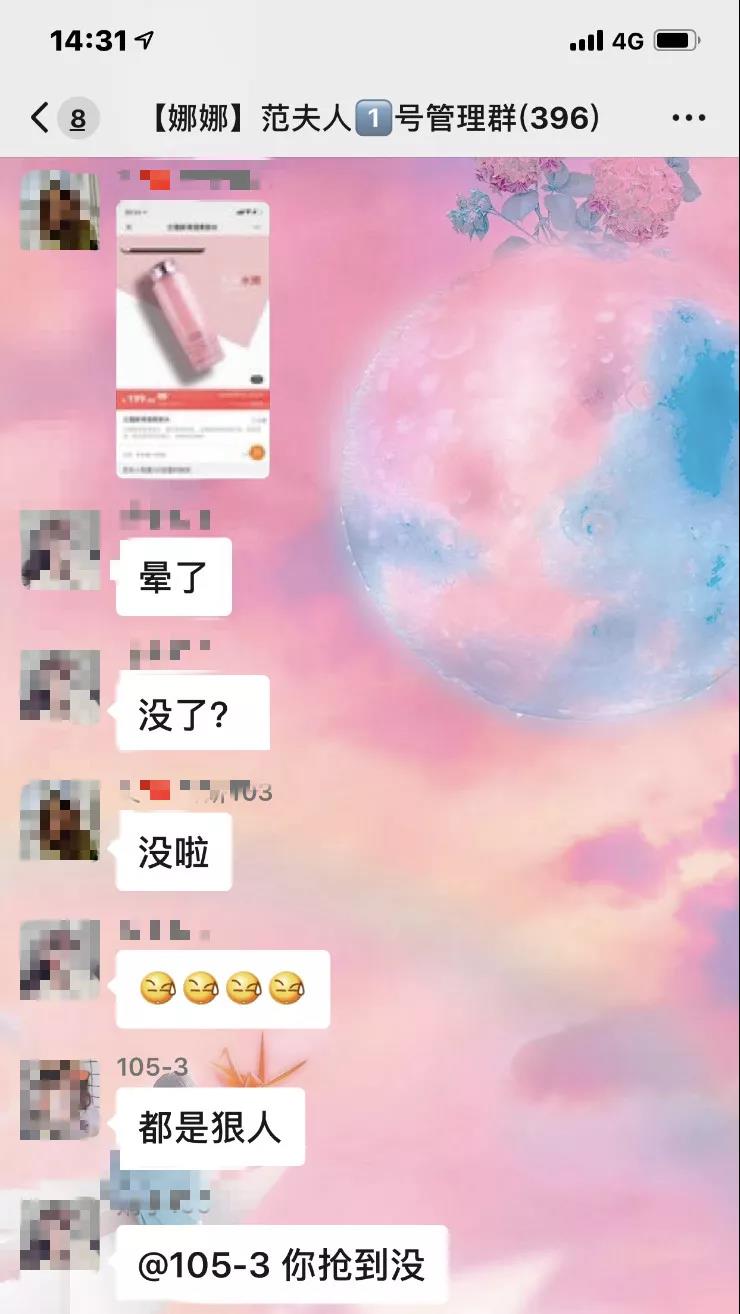View profile of 105-3 via avatar
This screenshot has width=740, height=1314.
click(x=60, y=1100)
